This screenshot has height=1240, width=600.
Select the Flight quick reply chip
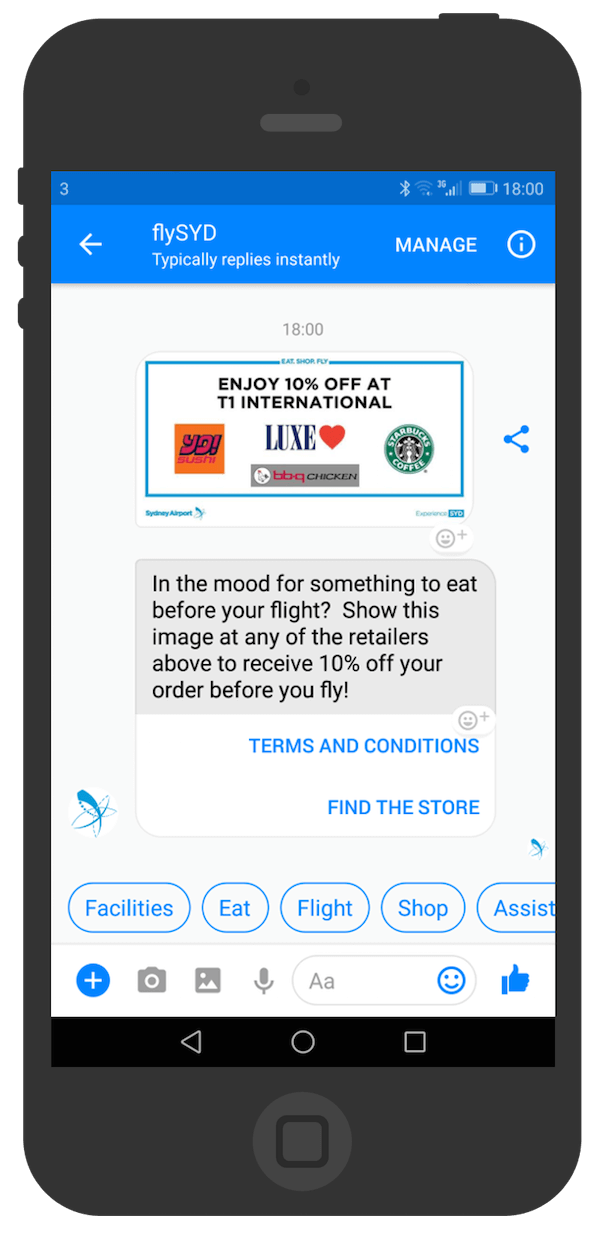(x=325, y=908)
